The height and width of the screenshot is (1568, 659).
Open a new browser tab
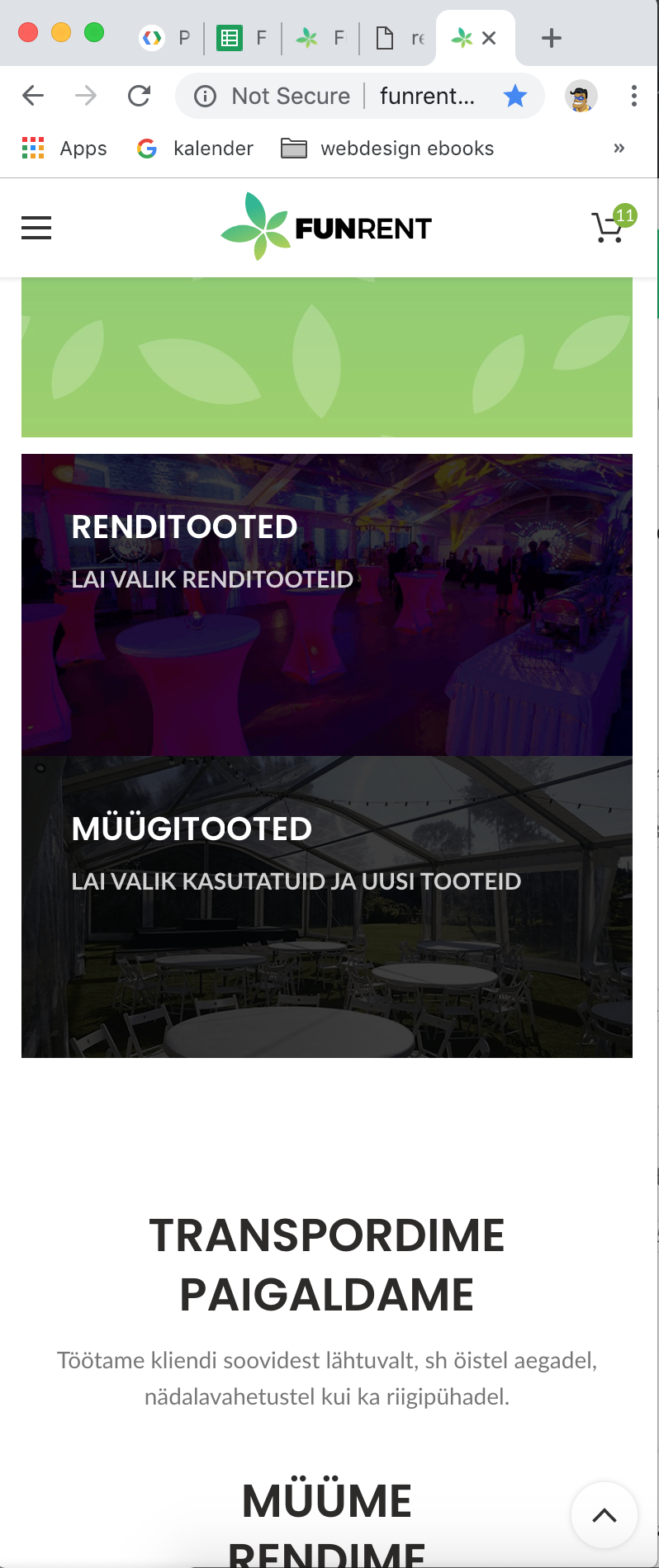552,38
